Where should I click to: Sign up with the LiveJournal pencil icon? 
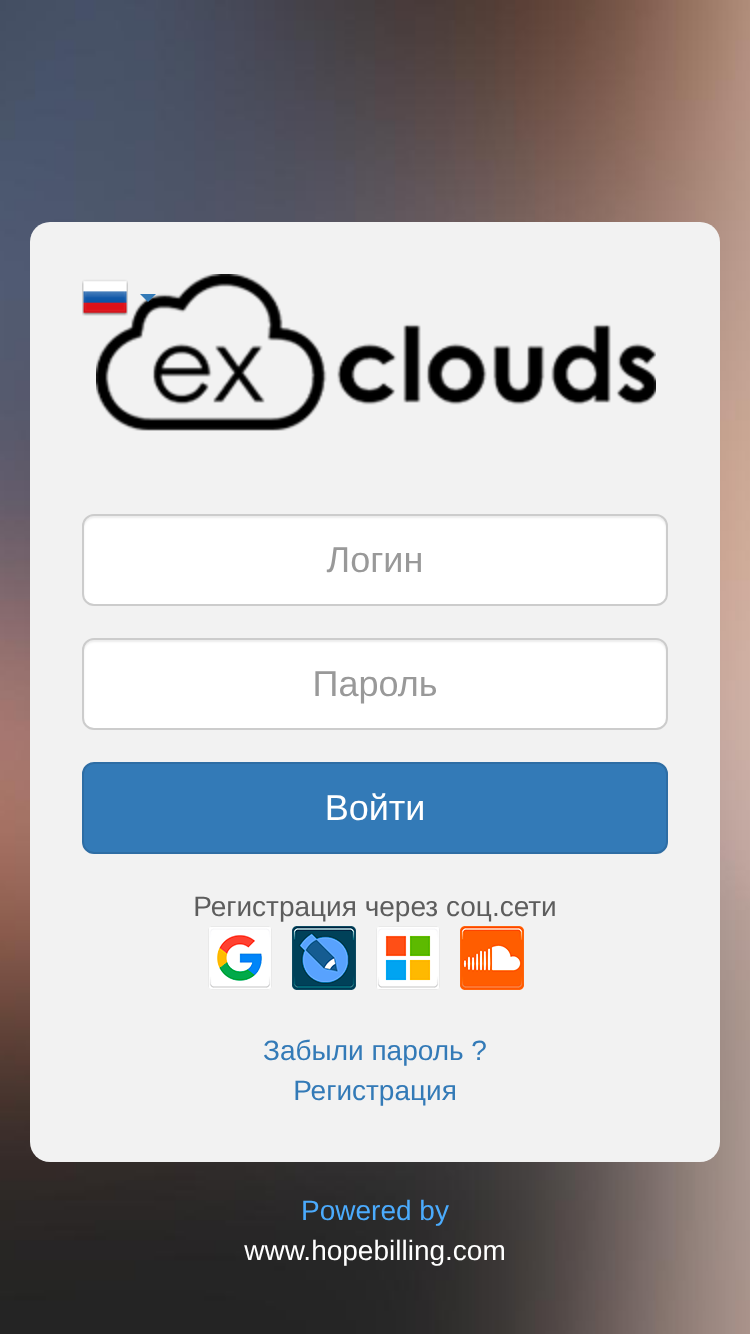(324, 958)
